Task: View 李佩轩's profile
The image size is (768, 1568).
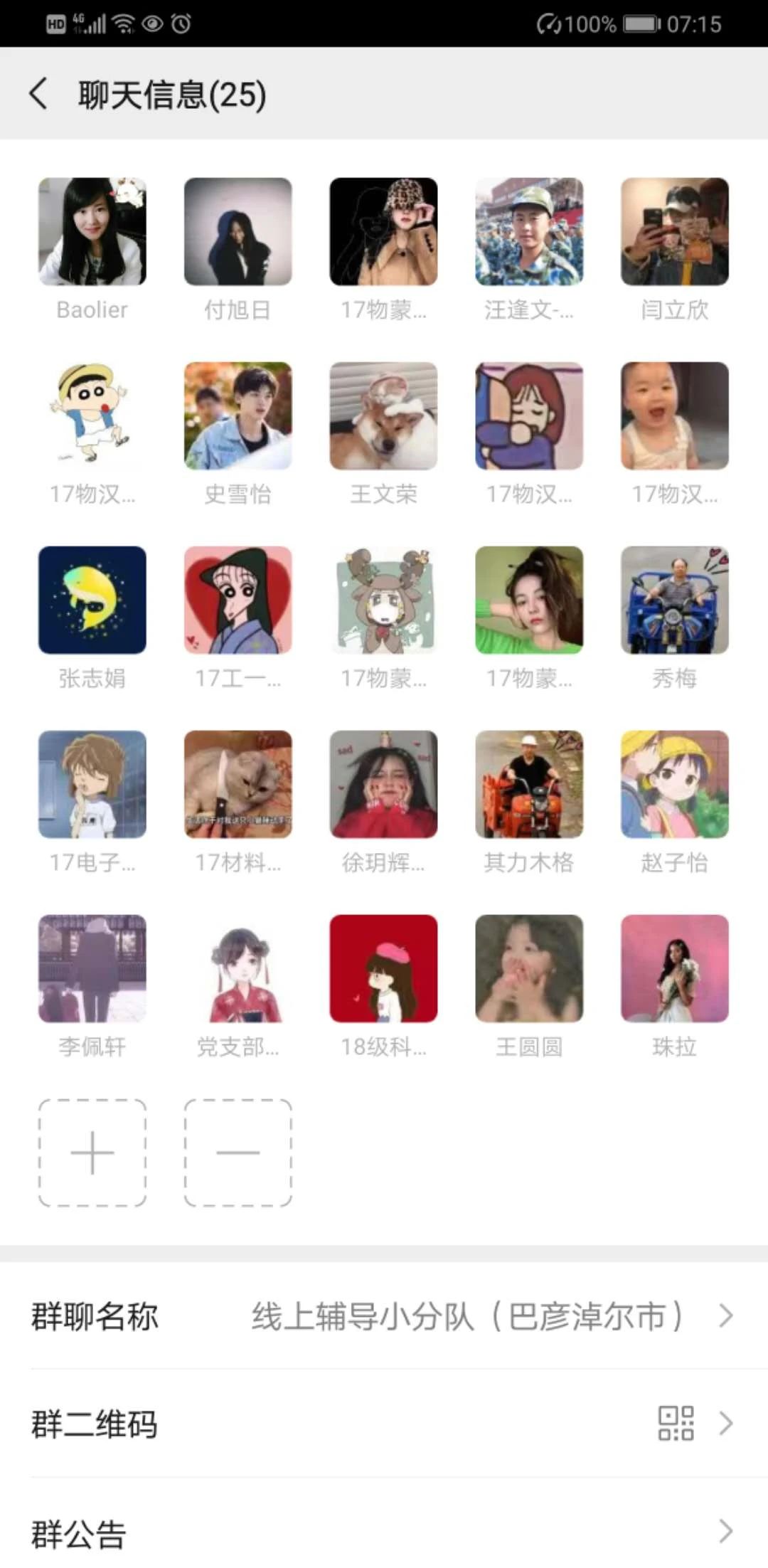Action: tap(92, 969)
